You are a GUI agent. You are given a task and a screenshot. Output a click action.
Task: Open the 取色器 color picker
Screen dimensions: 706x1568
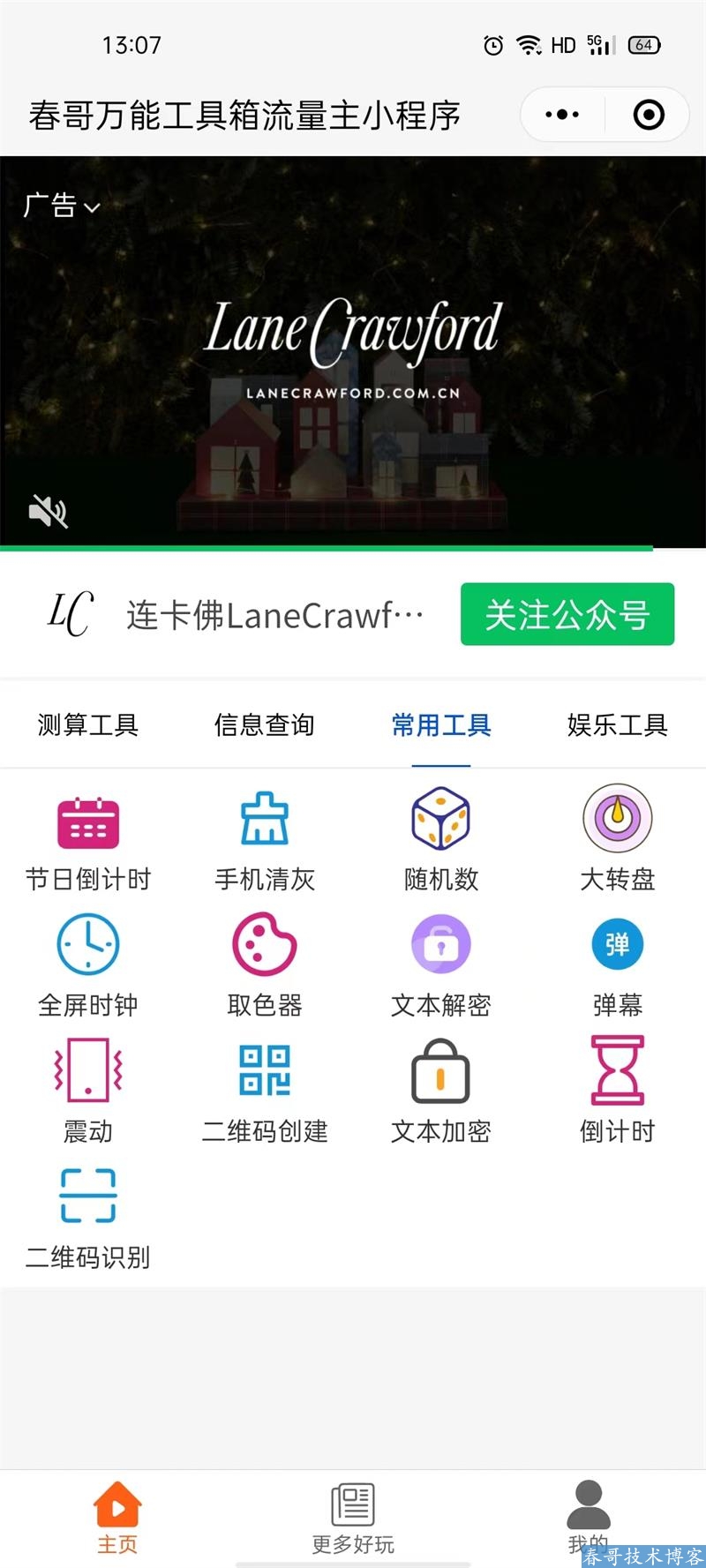pyautogui.click(x=265, y=965)
